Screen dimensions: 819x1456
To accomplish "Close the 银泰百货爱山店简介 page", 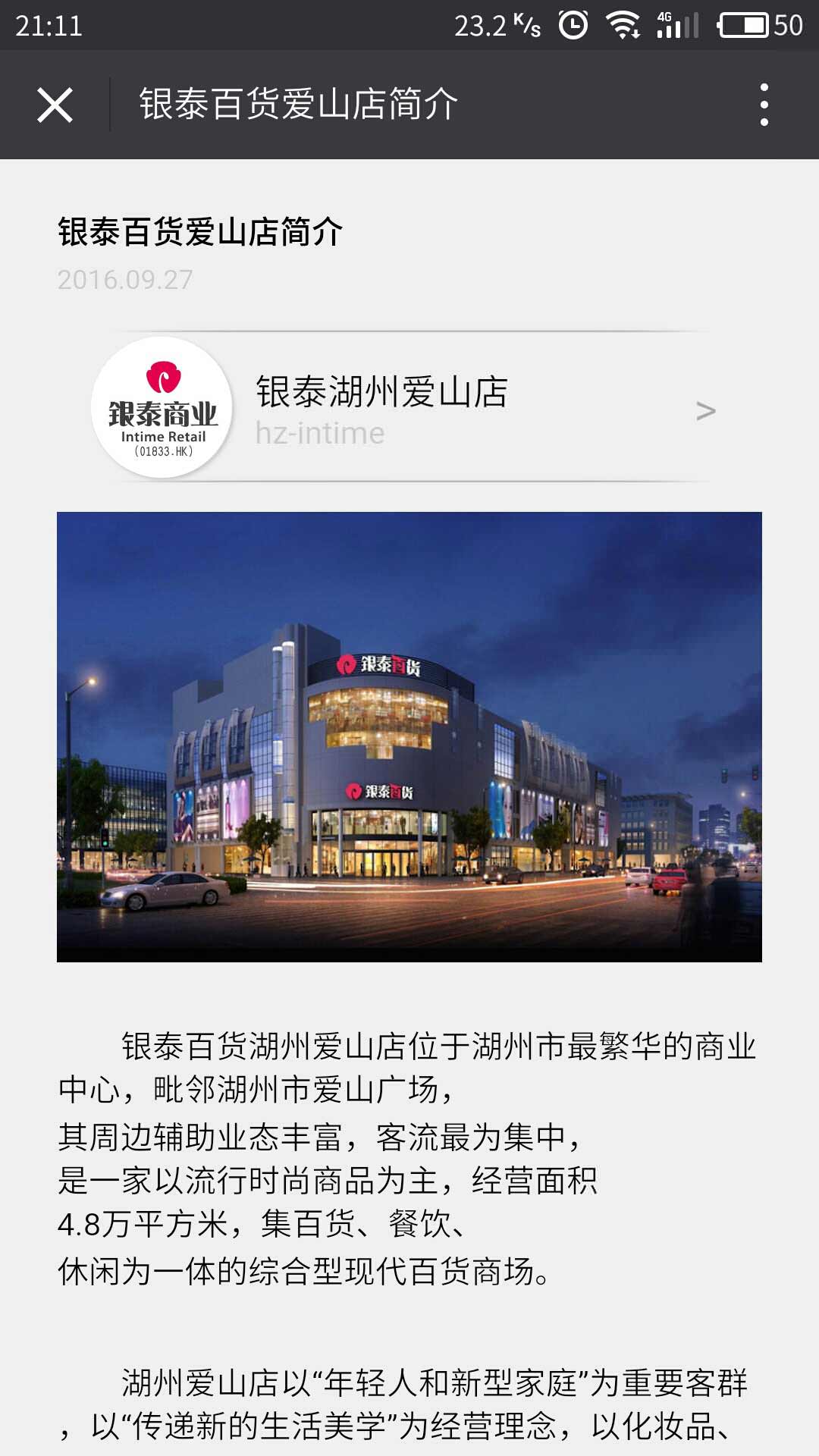I will click(x=55, y=105).
